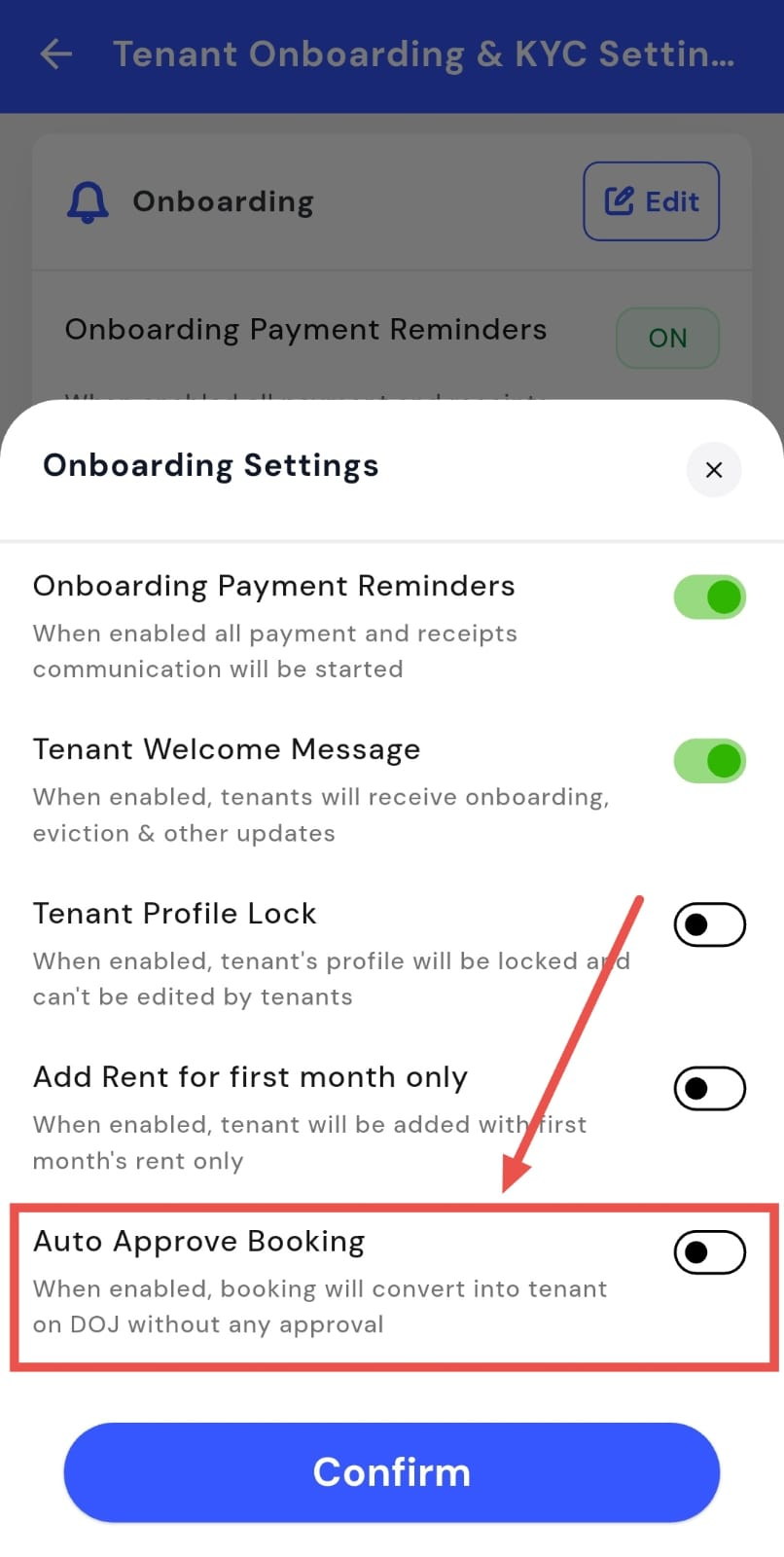
Task: Confirm the onboarding settings
Action: tap(391, 1471)
